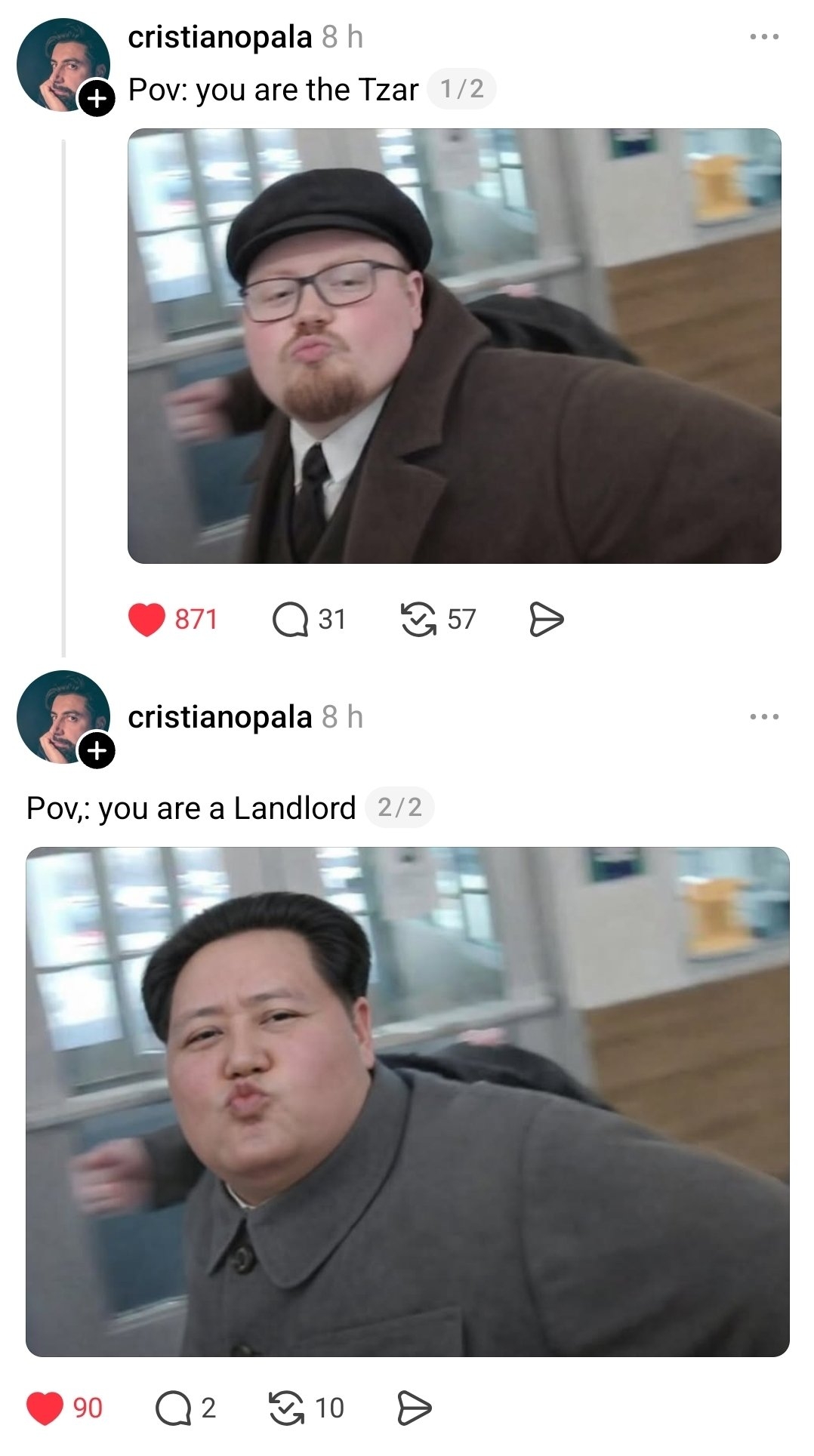Unlike the Tzar post with 871 likes
This screenshot has width=814, height=1456.
(x=146, y=620)
